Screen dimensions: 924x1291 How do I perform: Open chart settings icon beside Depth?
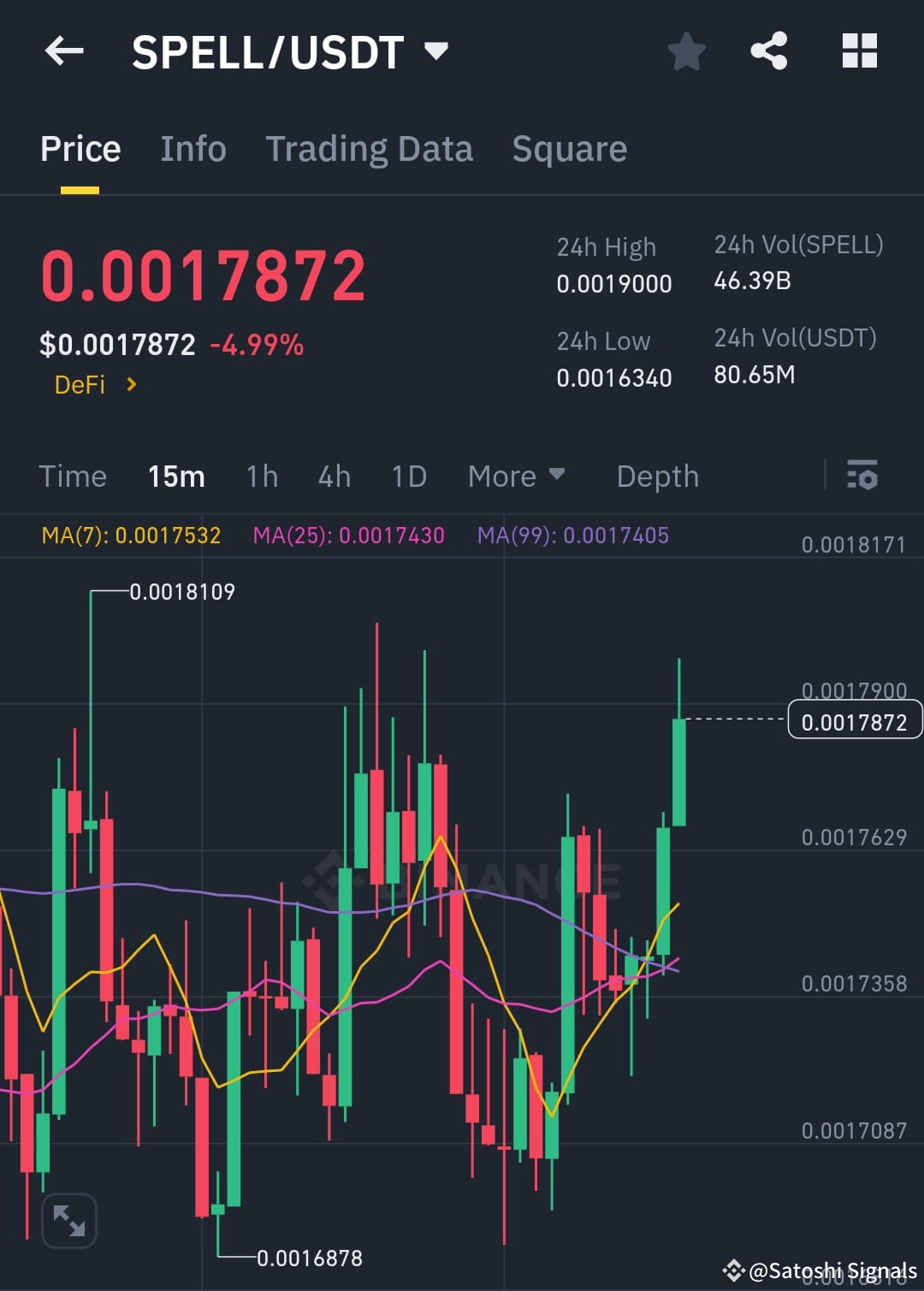coord(862,476)
